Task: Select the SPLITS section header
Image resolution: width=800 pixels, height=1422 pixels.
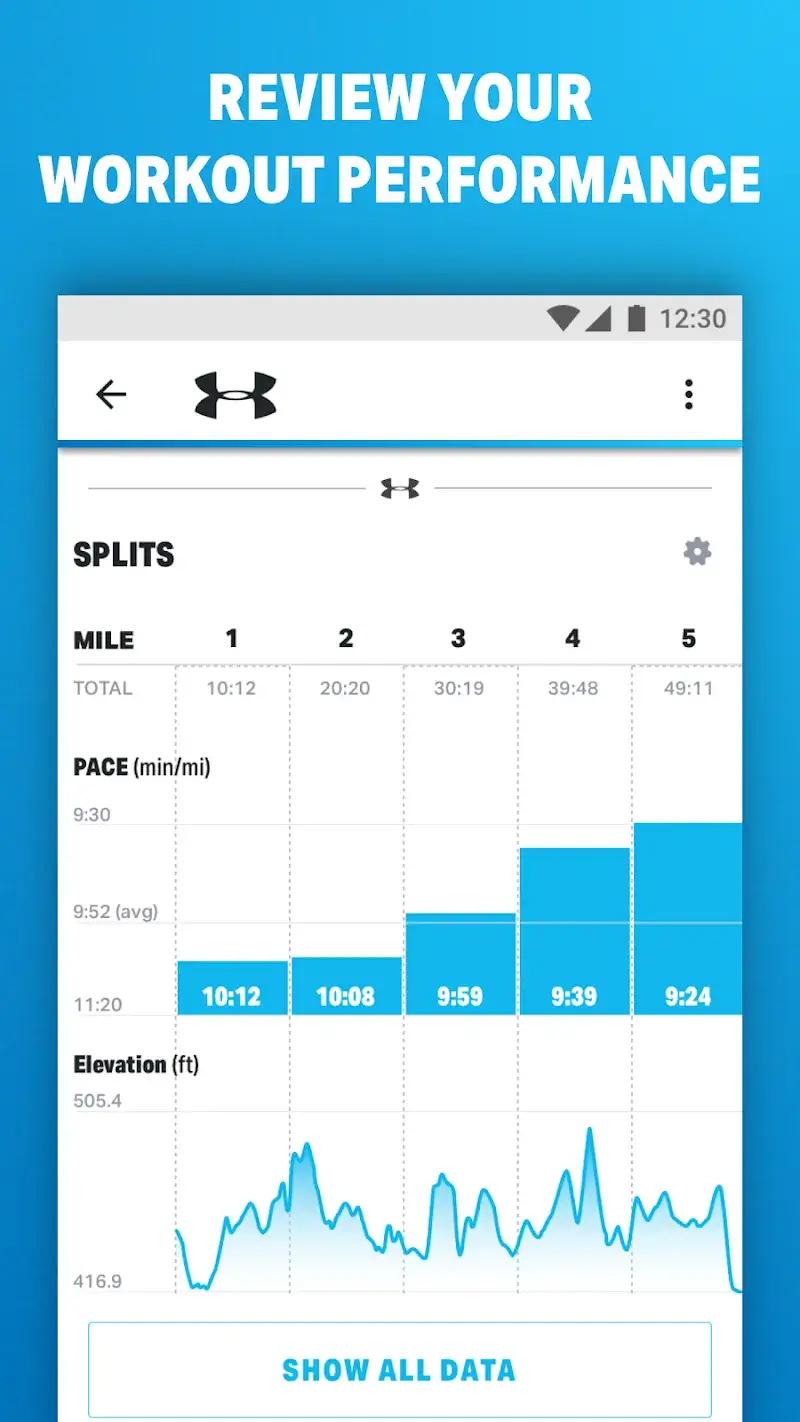Action: coord(124,554)
